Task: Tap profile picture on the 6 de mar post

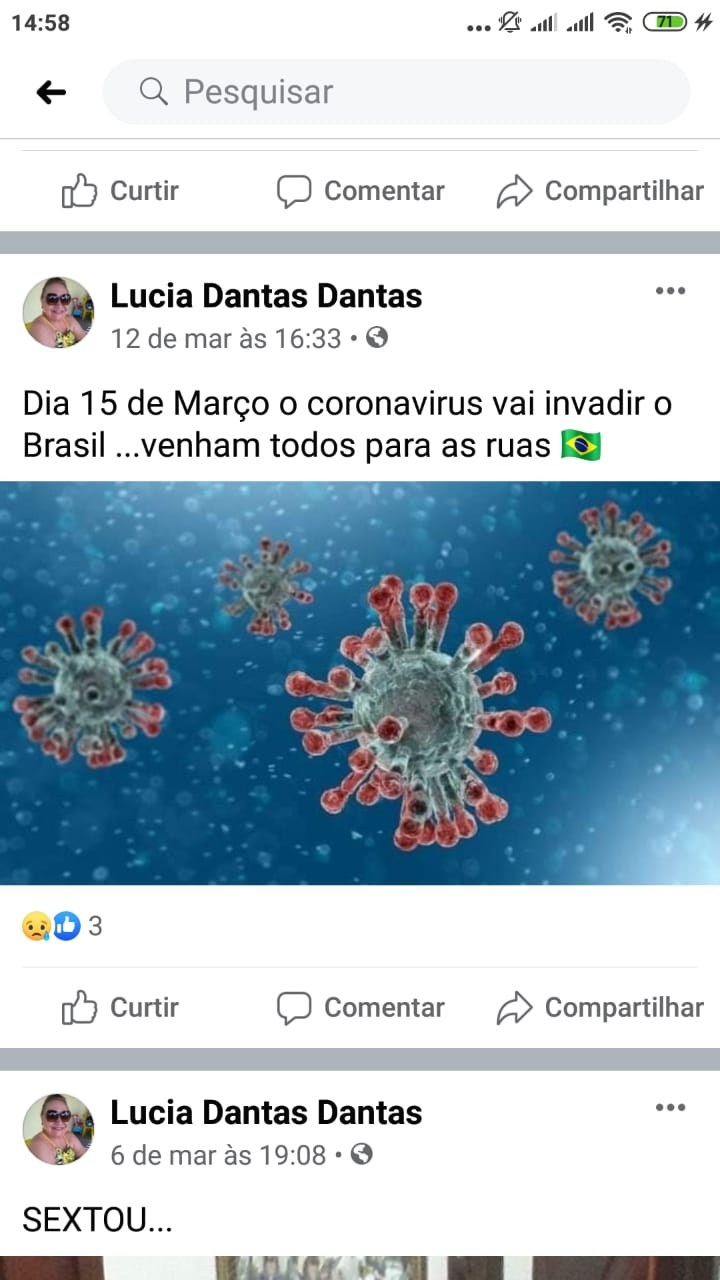Action: (x=58, y=1129)
